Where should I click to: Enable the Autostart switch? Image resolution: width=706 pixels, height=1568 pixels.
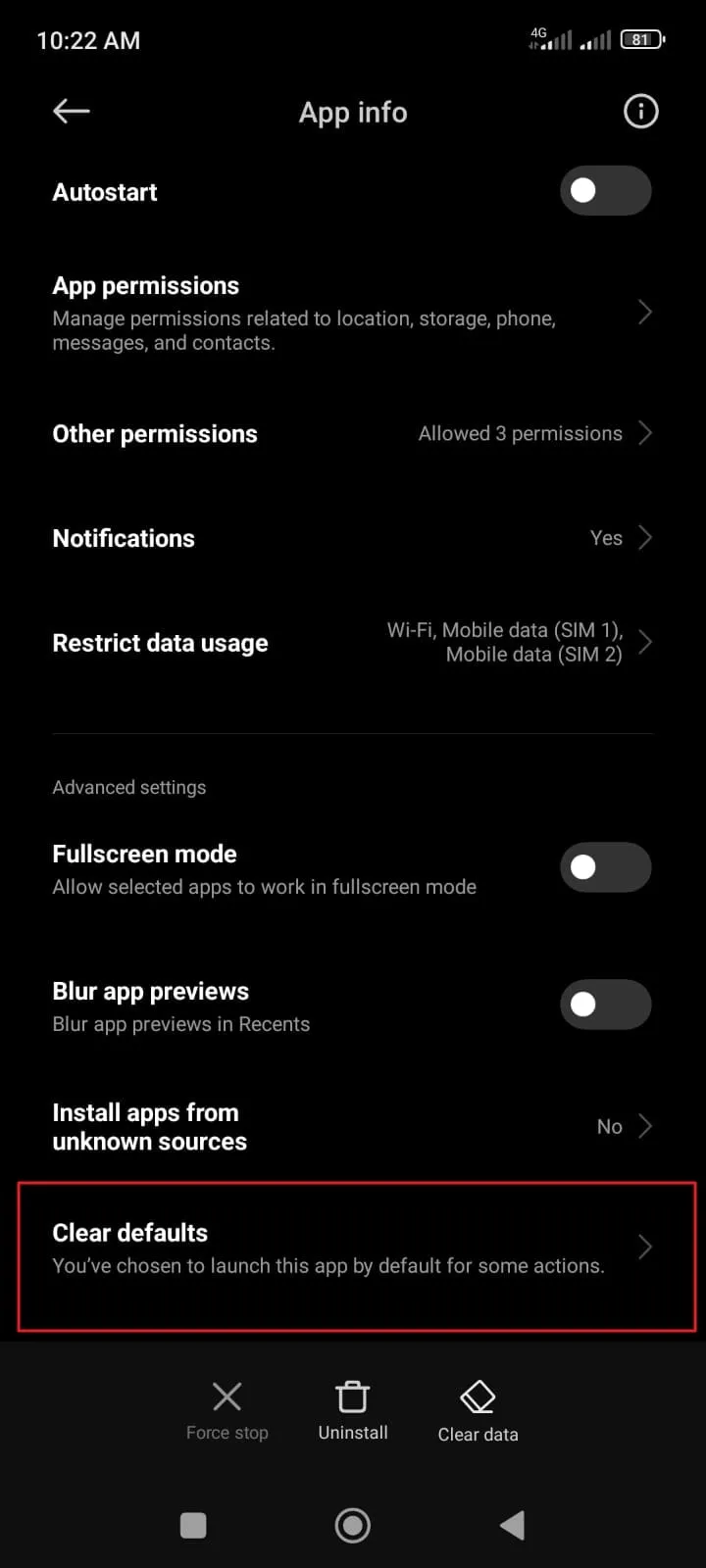click(x=605, y=190)
